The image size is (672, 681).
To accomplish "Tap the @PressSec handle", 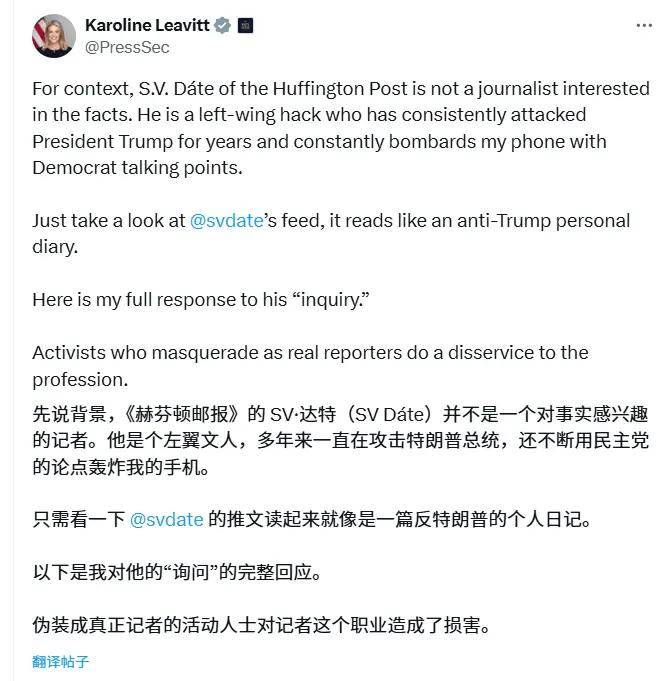I will pyautogui.click(x=127, y=47).
